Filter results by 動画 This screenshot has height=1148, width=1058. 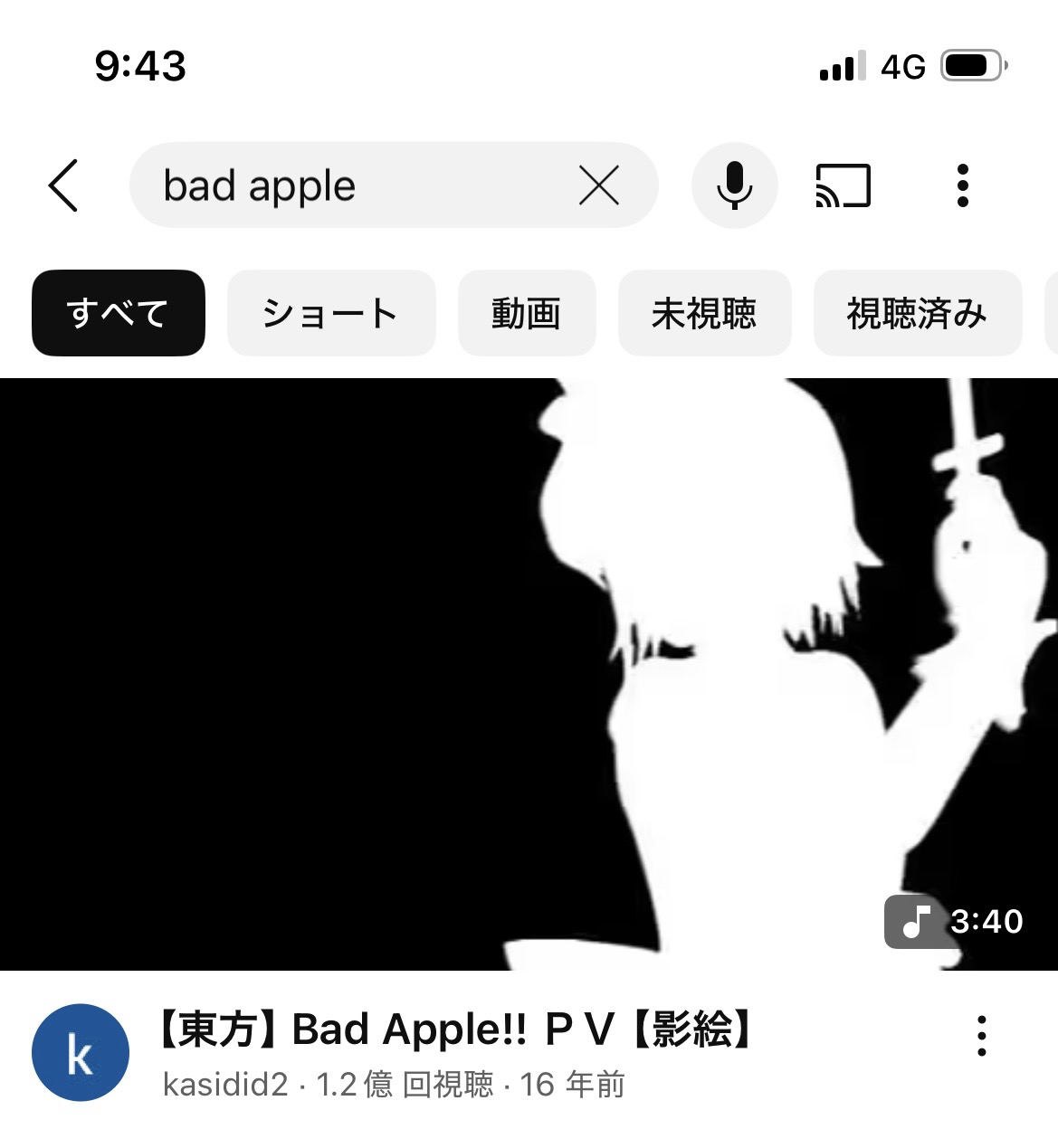click(527, 313)
